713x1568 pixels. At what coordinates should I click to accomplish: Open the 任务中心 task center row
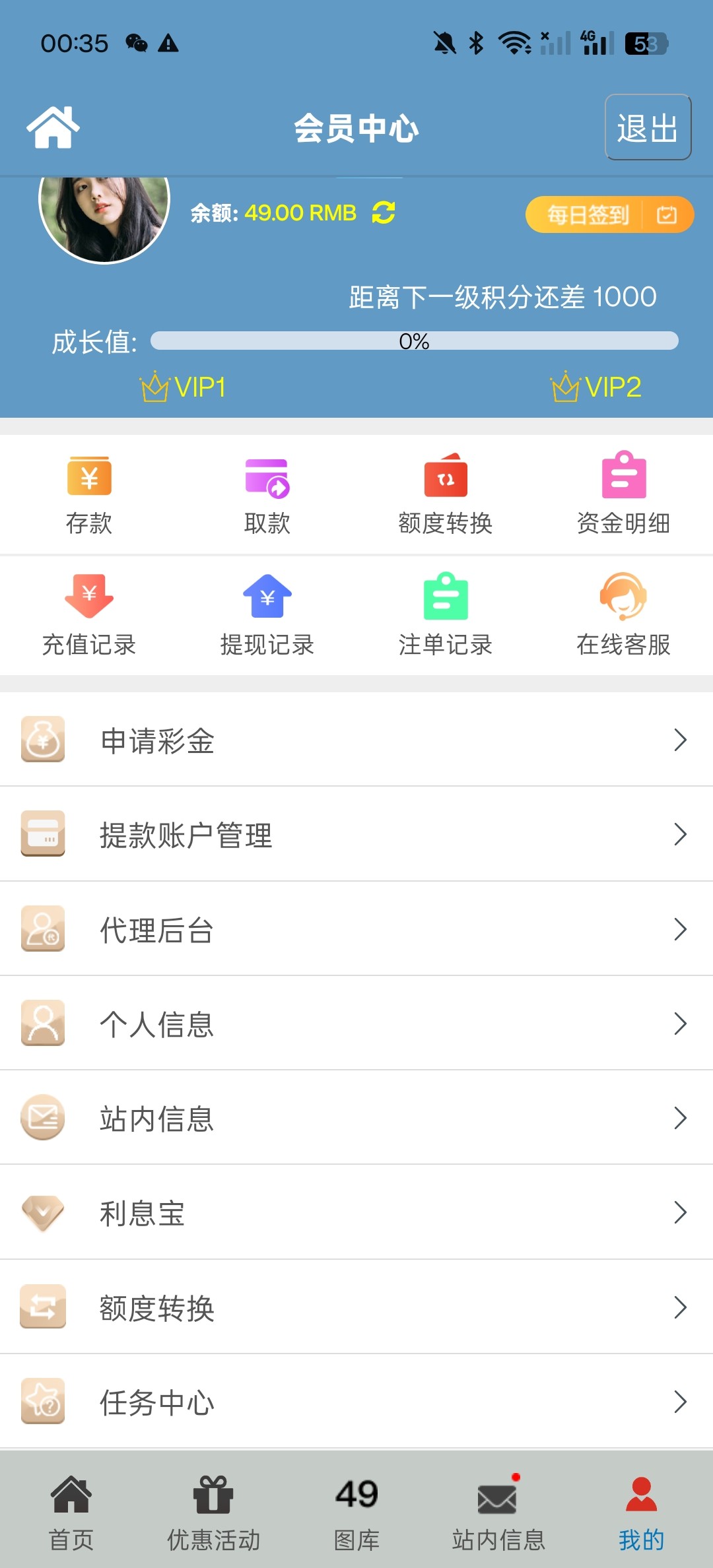(356, 1402)
